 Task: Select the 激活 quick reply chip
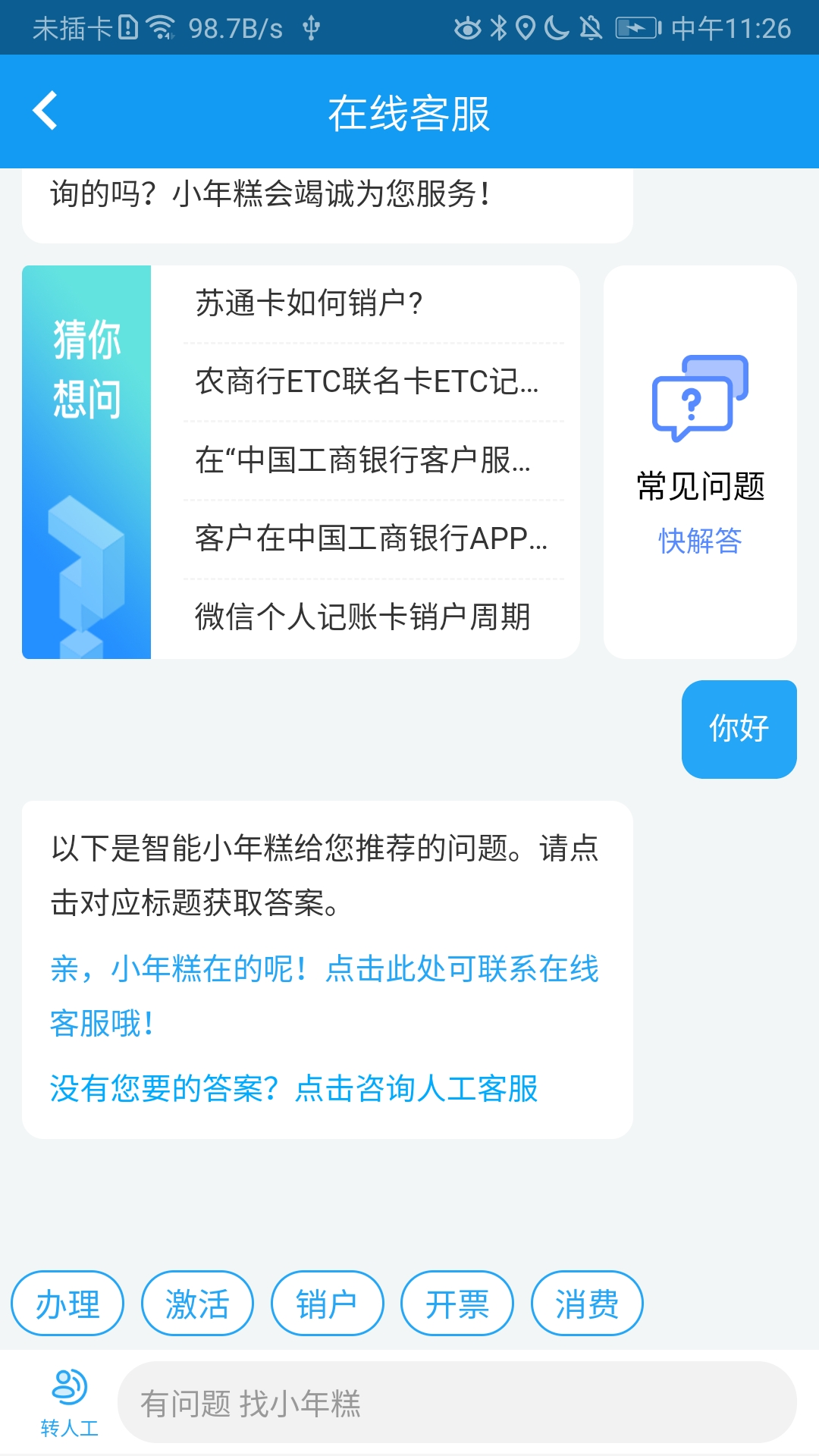197,1302
